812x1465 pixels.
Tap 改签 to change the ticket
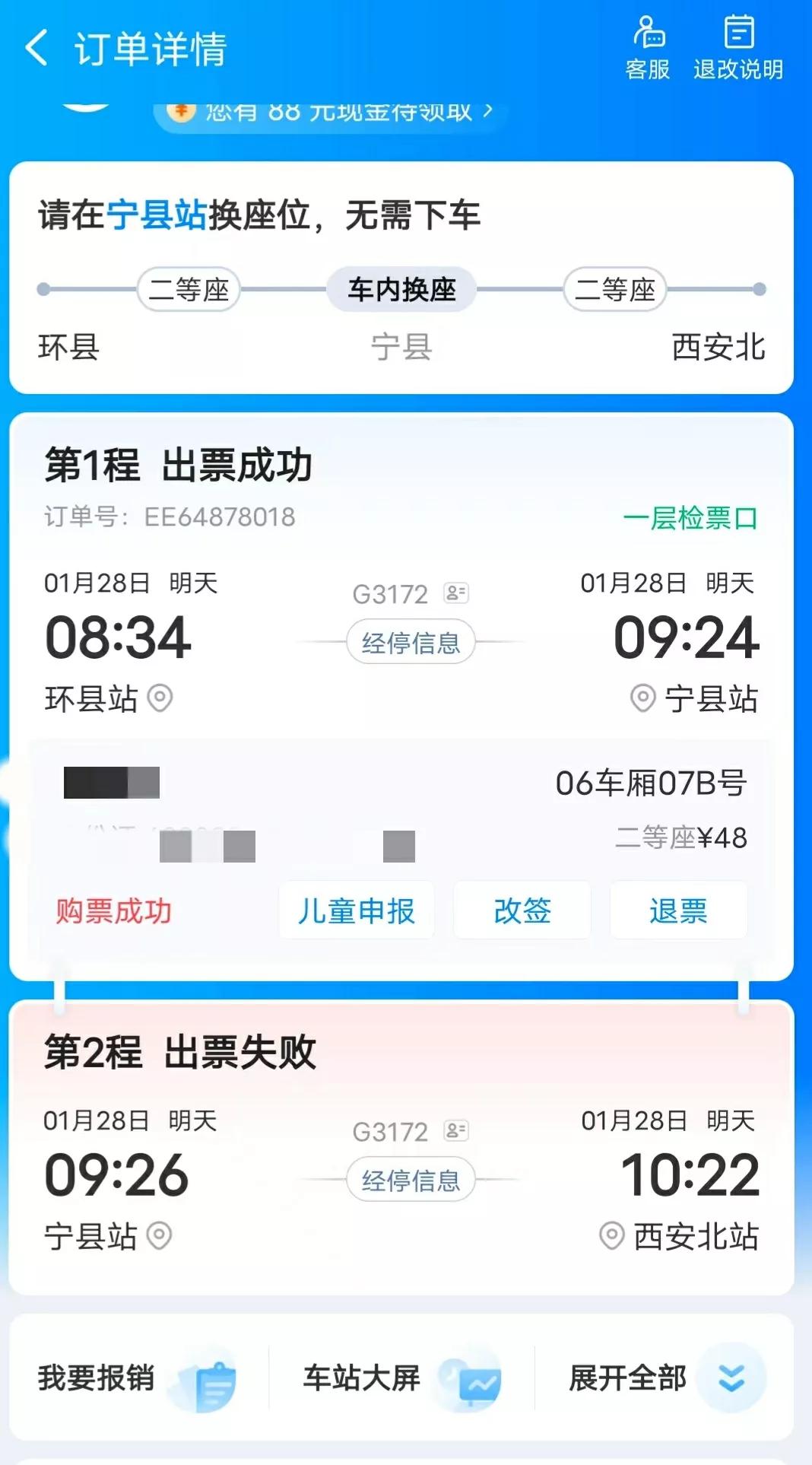coord(521,910)
